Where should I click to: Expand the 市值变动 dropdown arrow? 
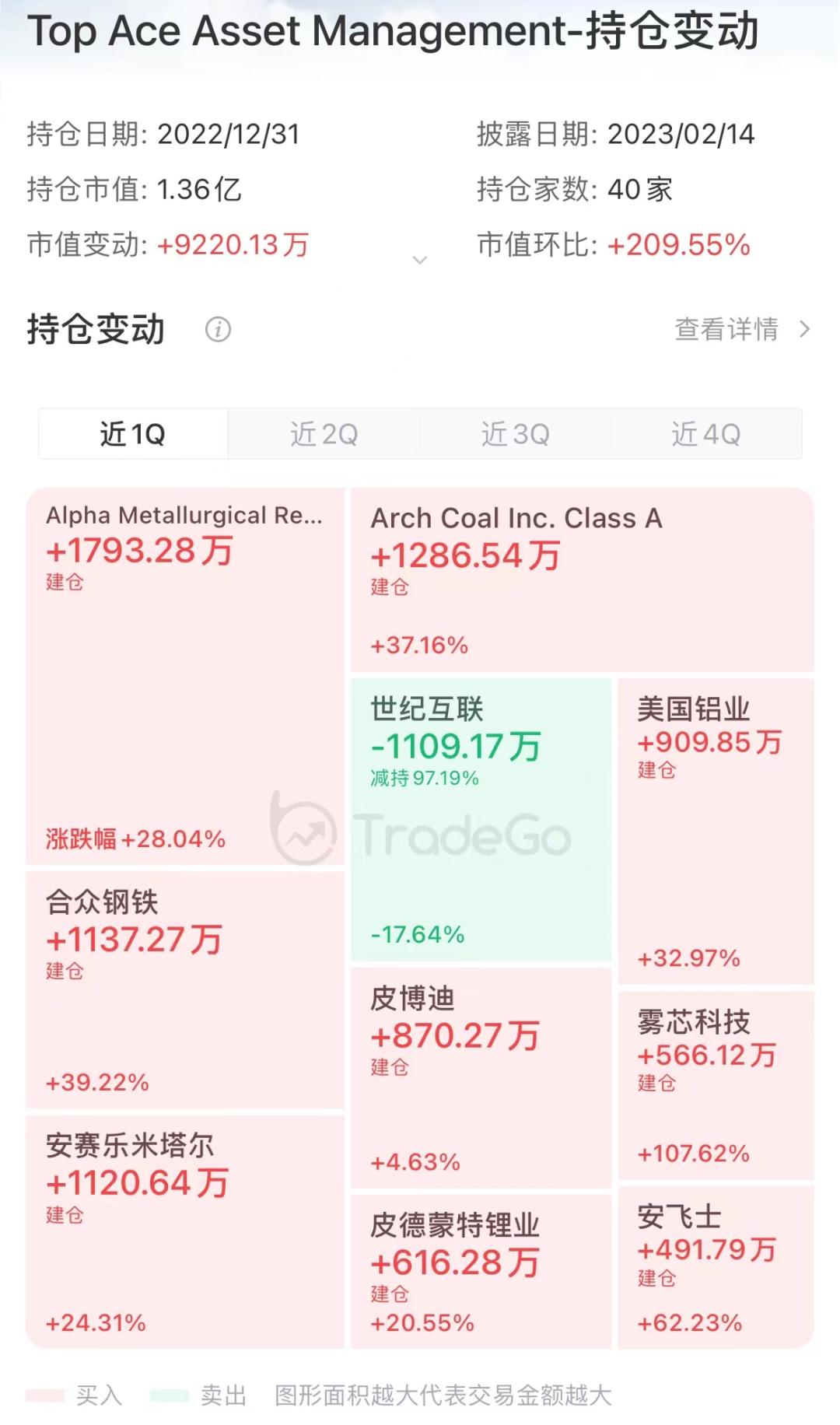coord(421,261)
